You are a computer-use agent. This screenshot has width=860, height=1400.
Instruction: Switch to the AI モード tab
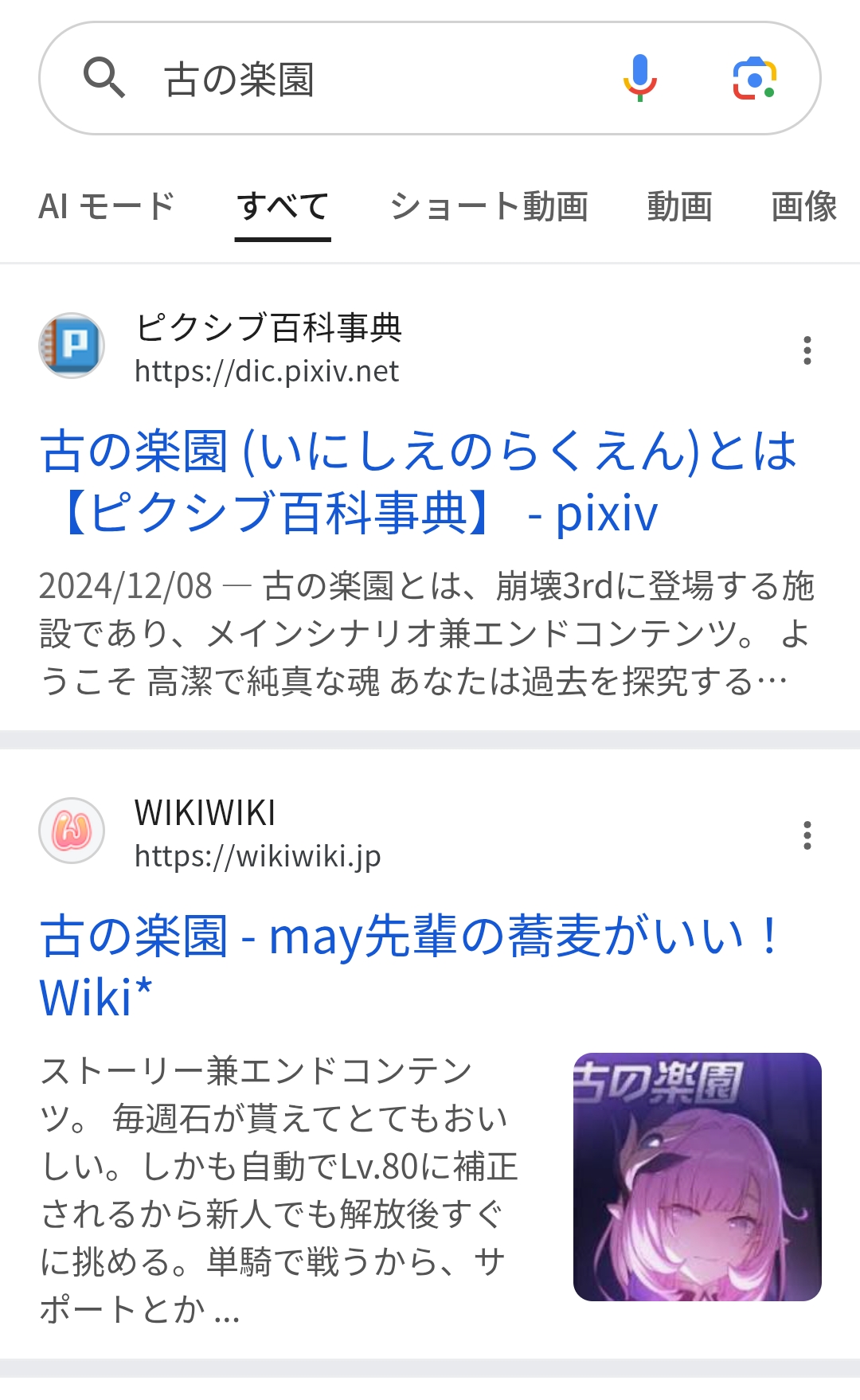(x=106, y=206)
